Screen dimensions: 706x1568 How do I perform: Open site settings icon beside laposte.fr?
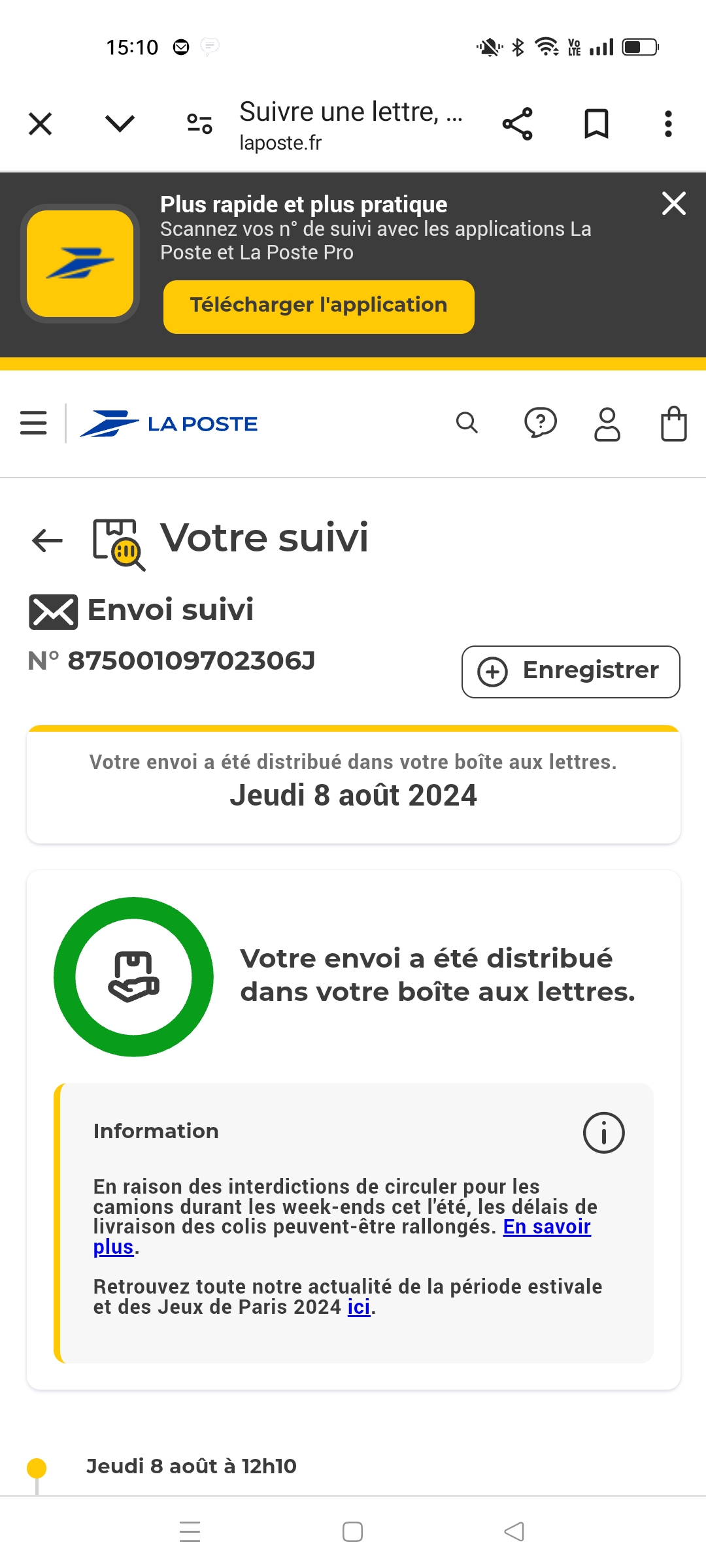[x=199, y=123]
